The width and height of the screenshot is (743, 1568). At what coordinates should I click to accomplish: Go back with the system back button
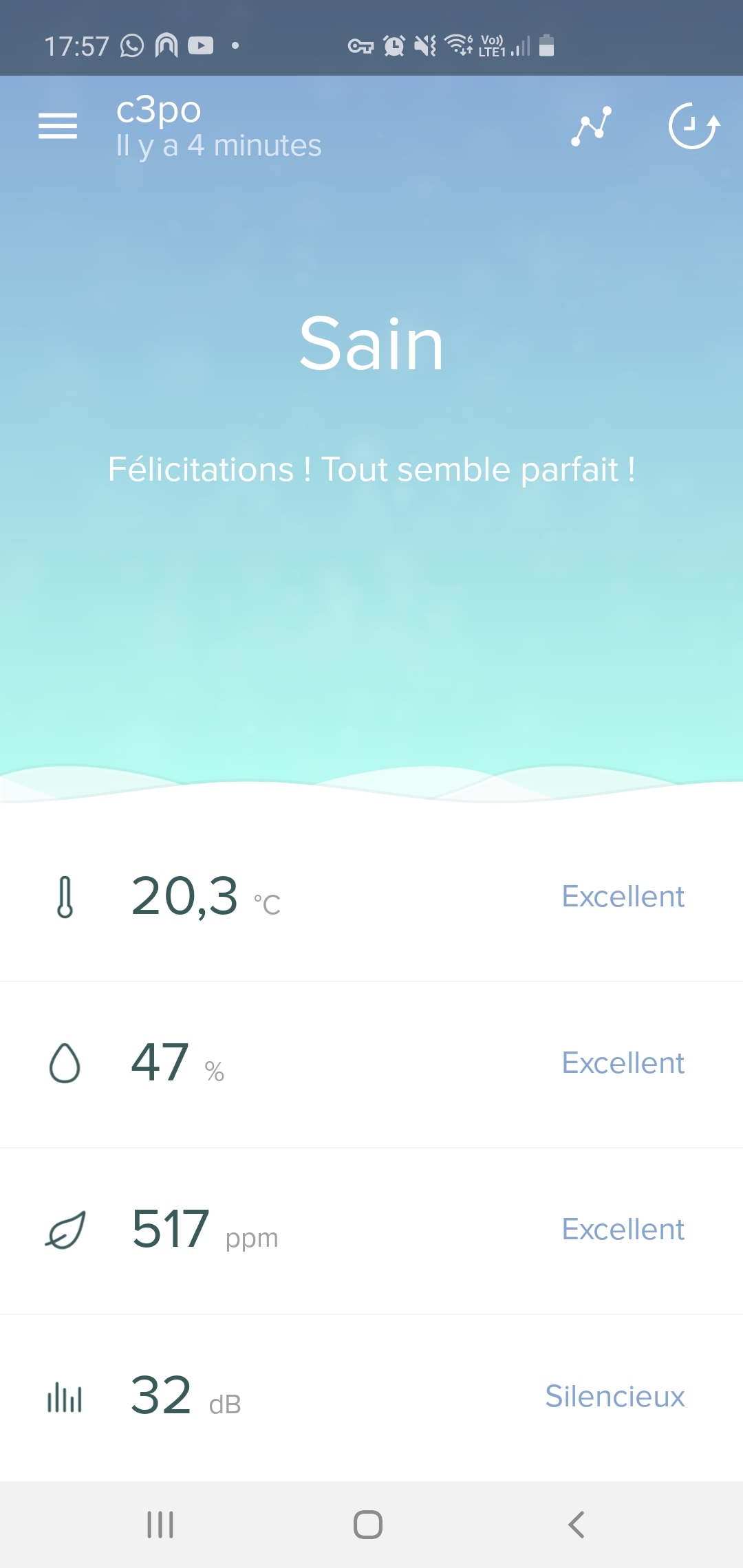pos(577,1525)
